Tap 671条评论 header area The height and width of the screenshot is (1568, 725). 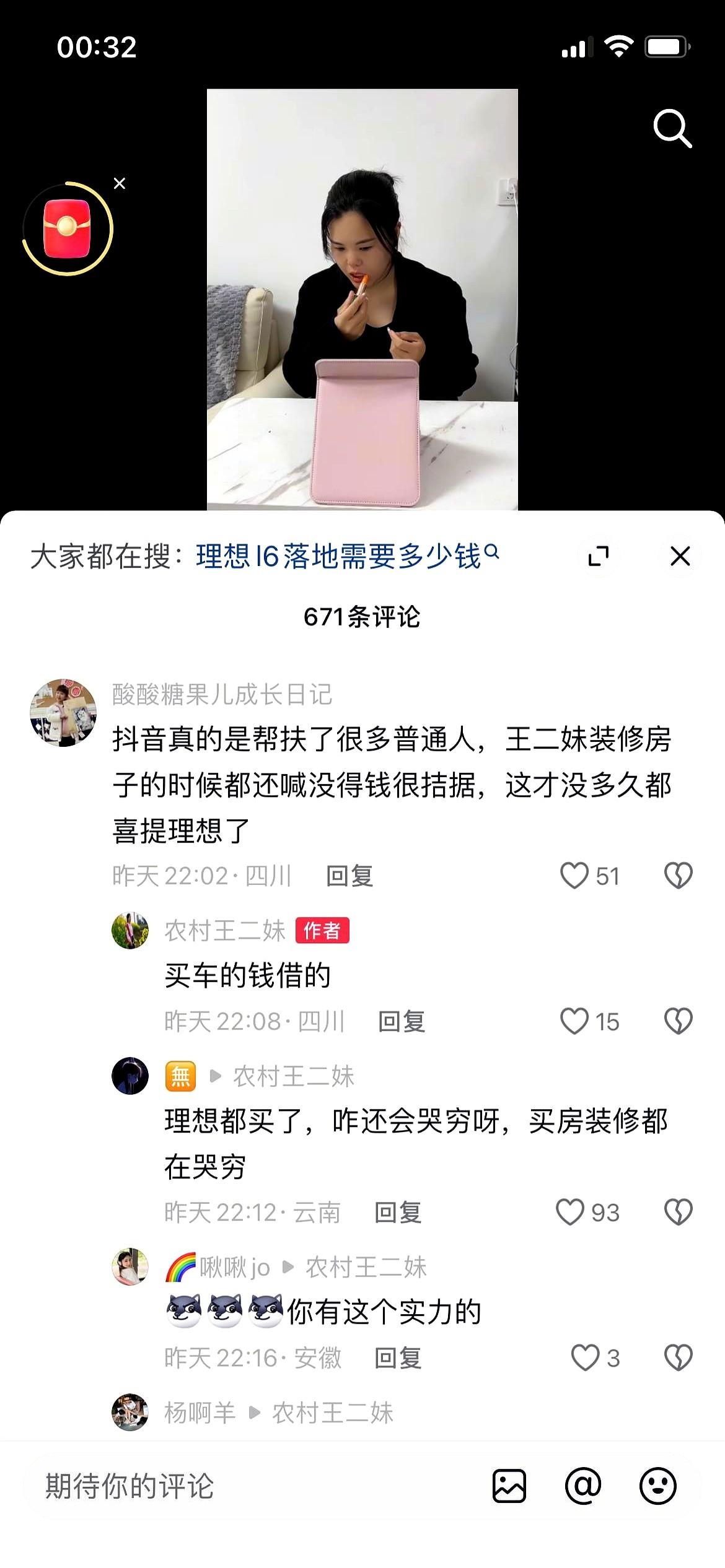click(362, 616)
